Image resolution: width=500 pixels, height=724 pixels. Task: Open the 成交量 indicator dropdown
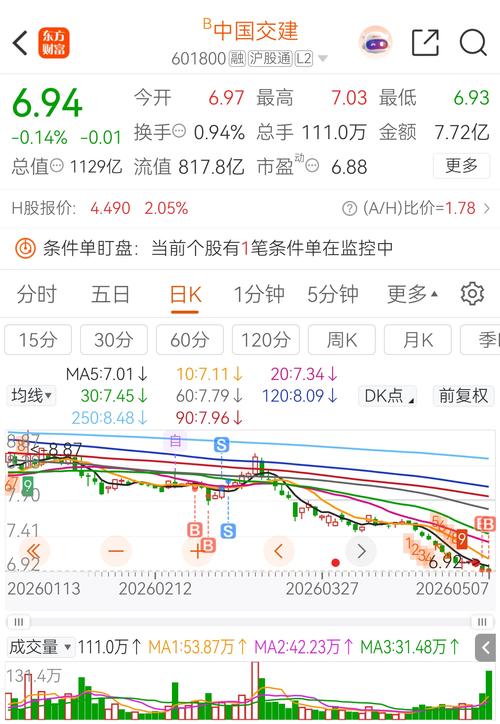pos(40,647)
